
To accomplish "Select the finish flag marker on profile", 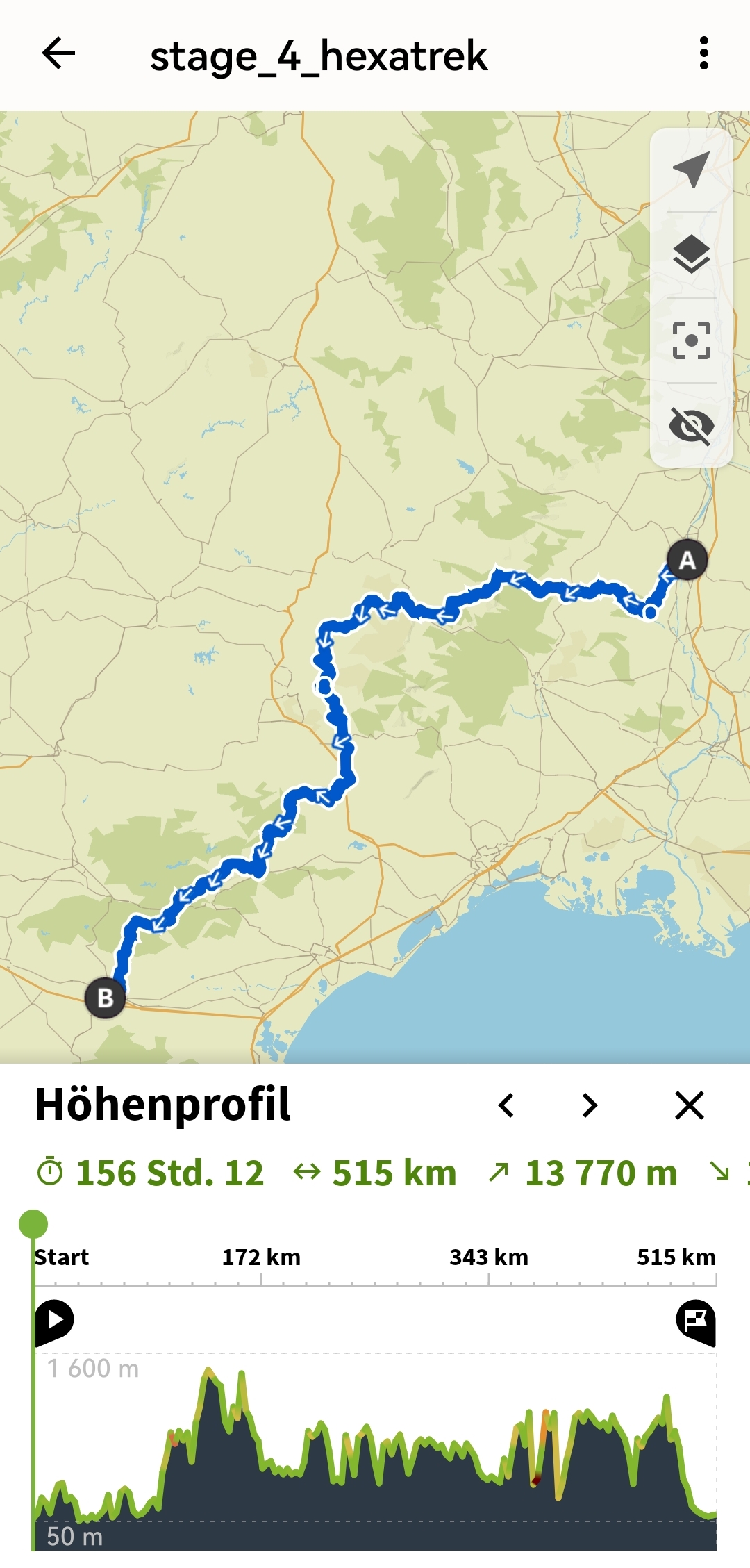I will [x=696, y=1322].
